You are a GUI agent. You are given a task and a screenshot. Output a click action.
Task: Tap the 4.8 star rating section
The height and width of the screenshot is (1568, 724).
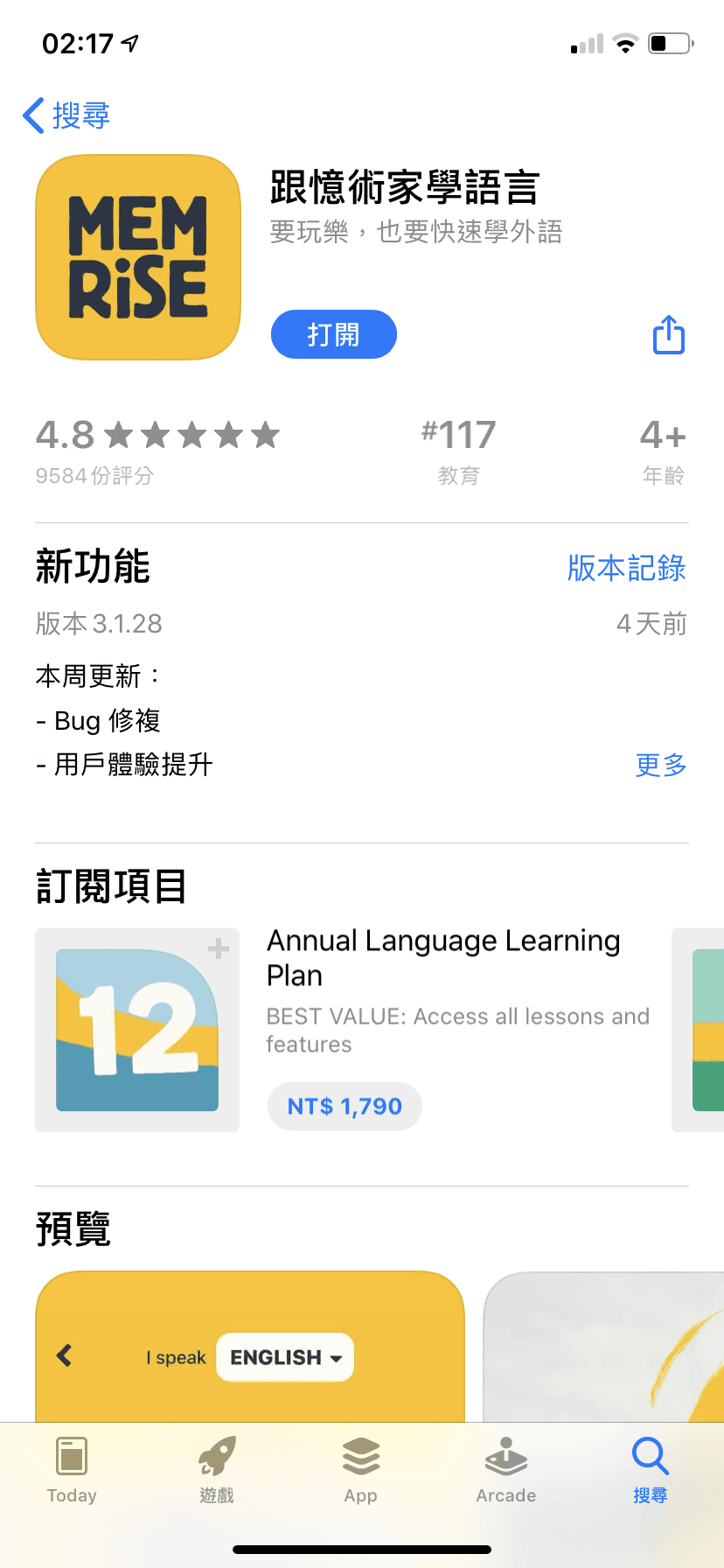[157, 451]
